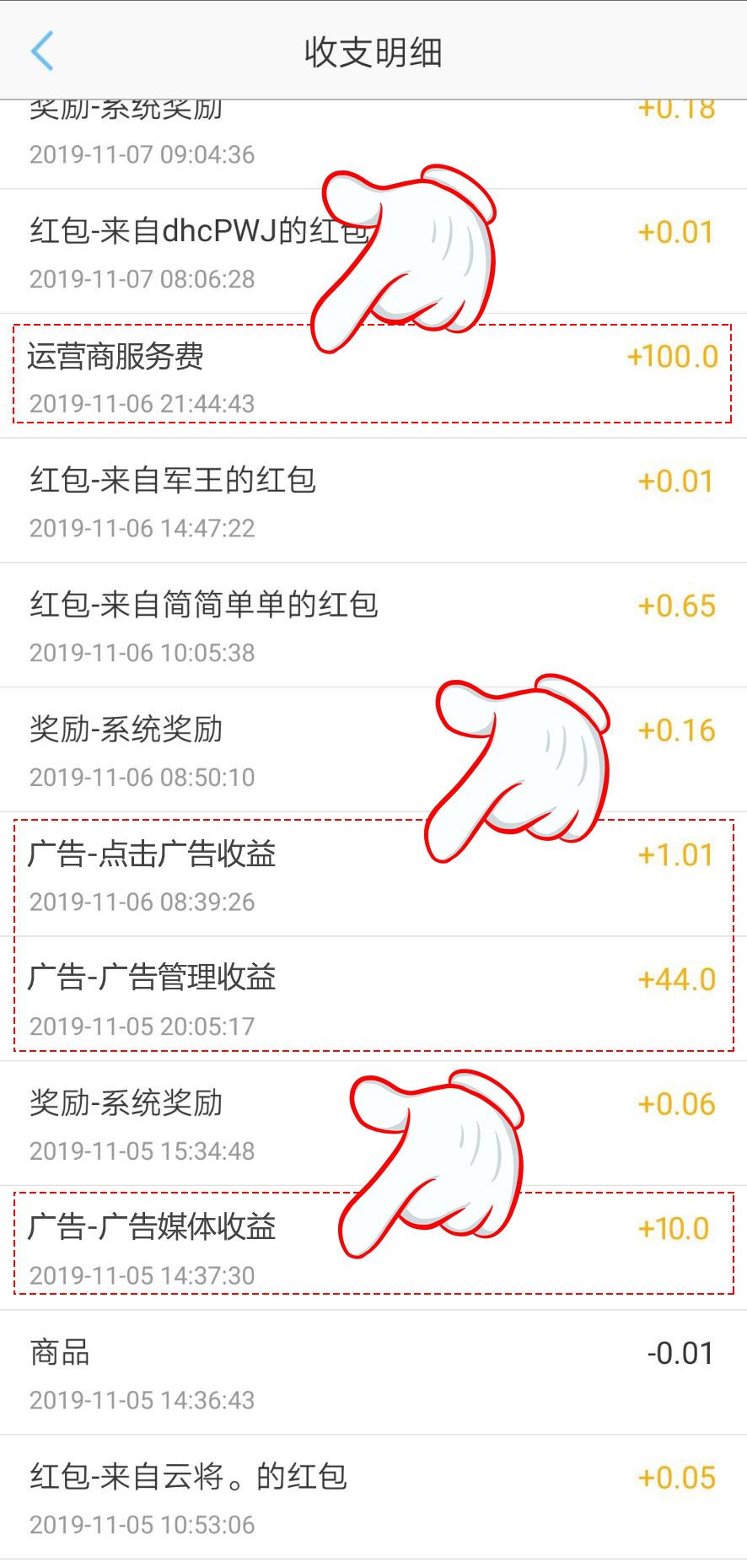This screenshot has height=1568, width=747.
Task: Go back from the 收支明细 page
Action: coord(42,51)
